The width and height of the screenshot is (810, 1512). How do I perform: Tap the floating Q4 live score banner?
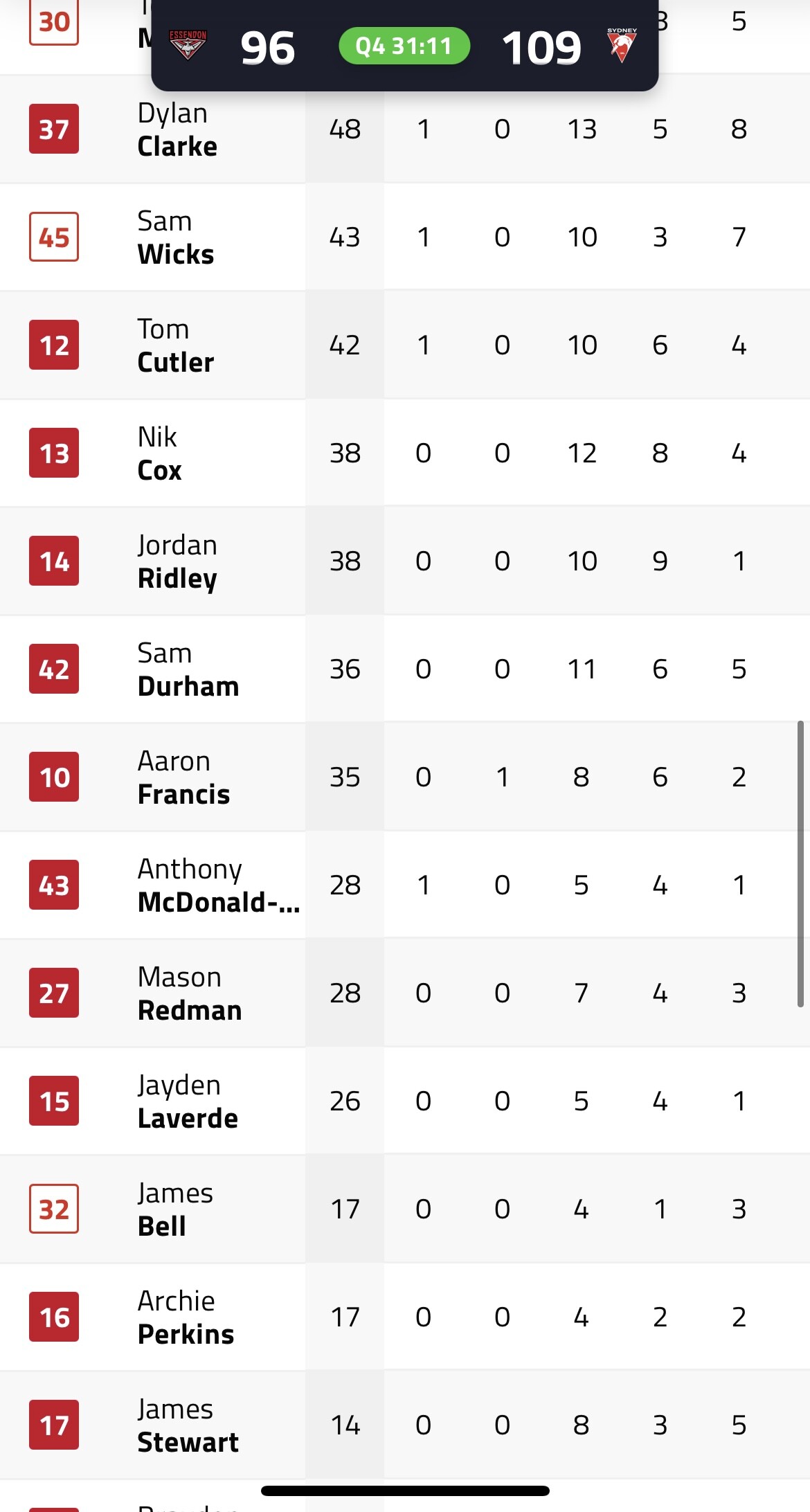(x=405, y=46)
